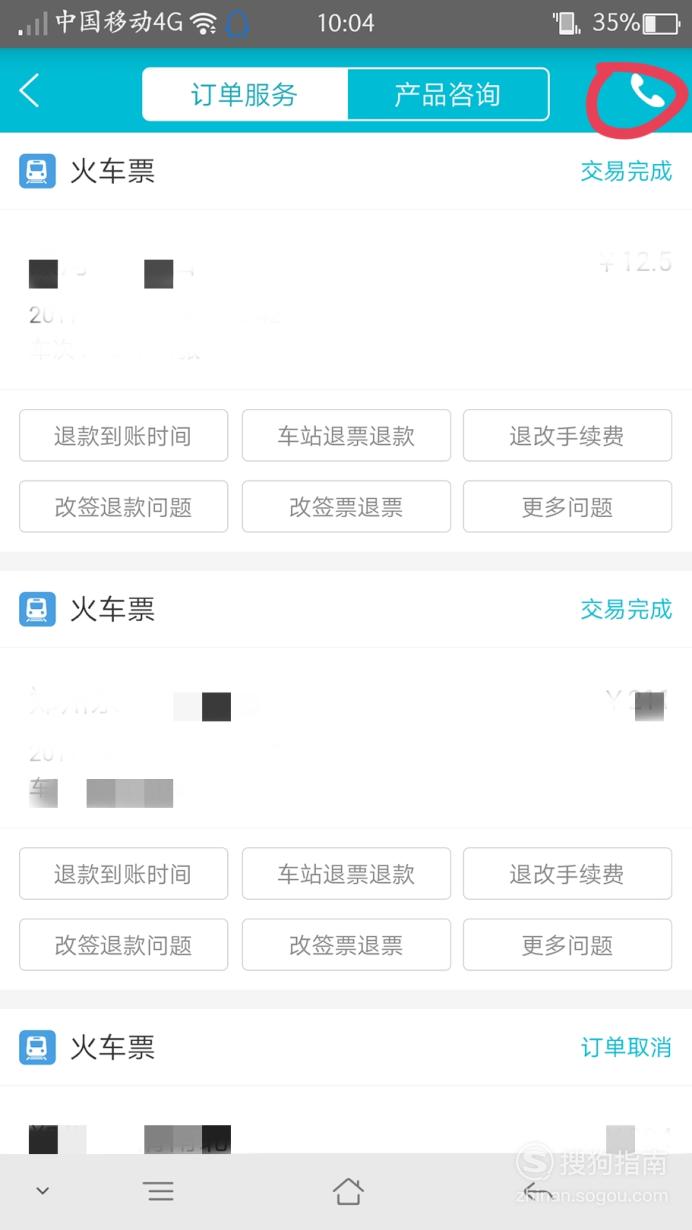Tap 改签退款问题 under the first train ticket order
Screen dimensions: 692x1230
[x=123, y=507]
